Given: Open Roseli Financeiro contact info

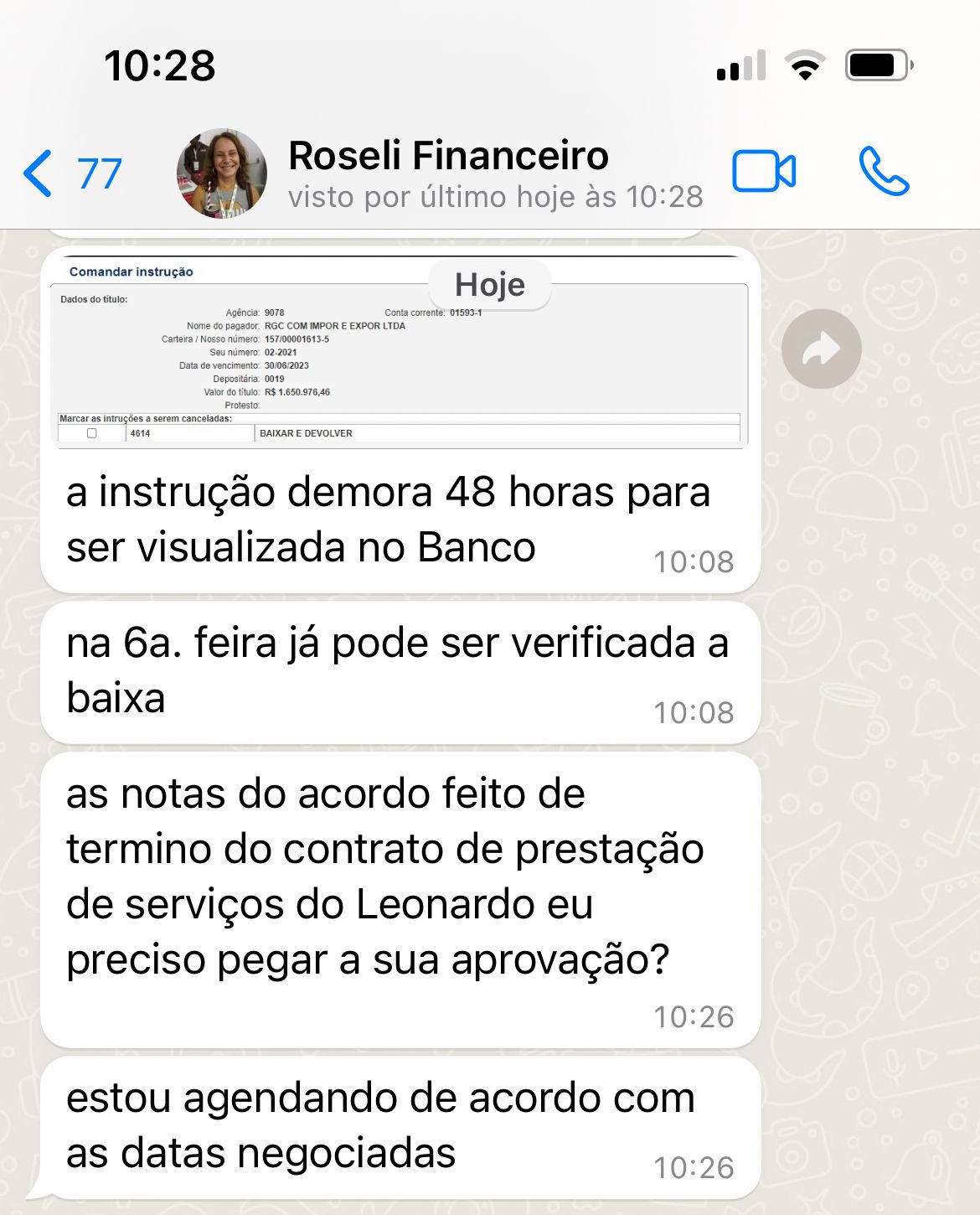Looking at the screenshot, I should pyautogui.click(x=494, y=173).
